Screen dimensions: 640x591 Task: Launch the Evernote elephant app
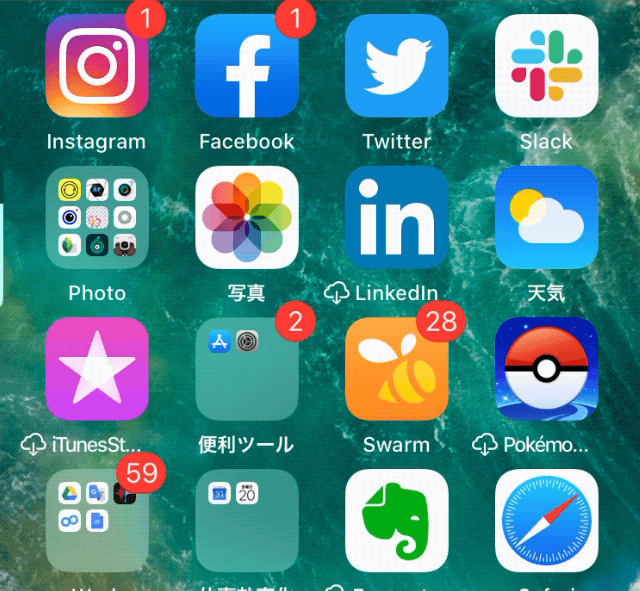[397, 520]
